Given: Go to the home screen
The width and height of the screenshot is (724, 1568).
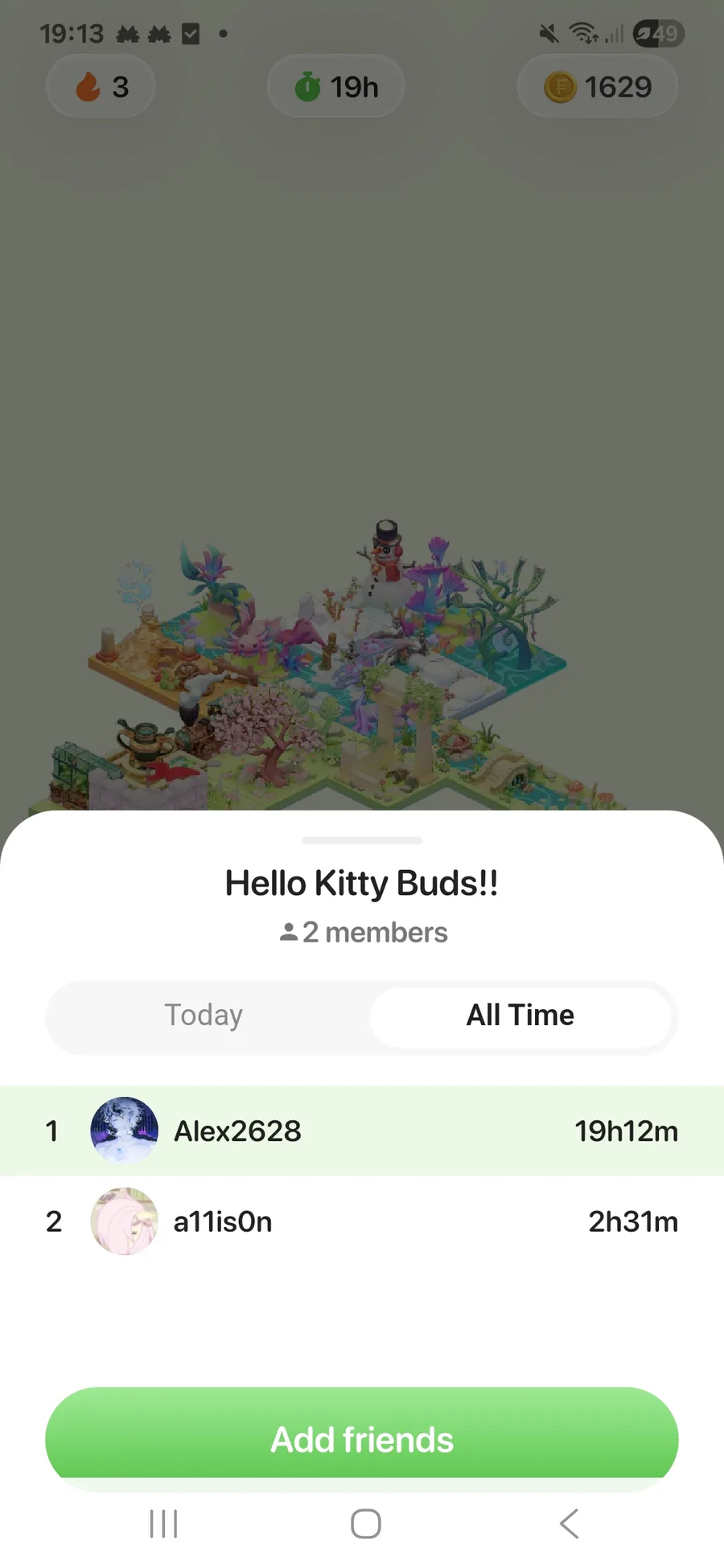Looking at the screenshot, I should pyautogui.click(x=366, y=1523).
